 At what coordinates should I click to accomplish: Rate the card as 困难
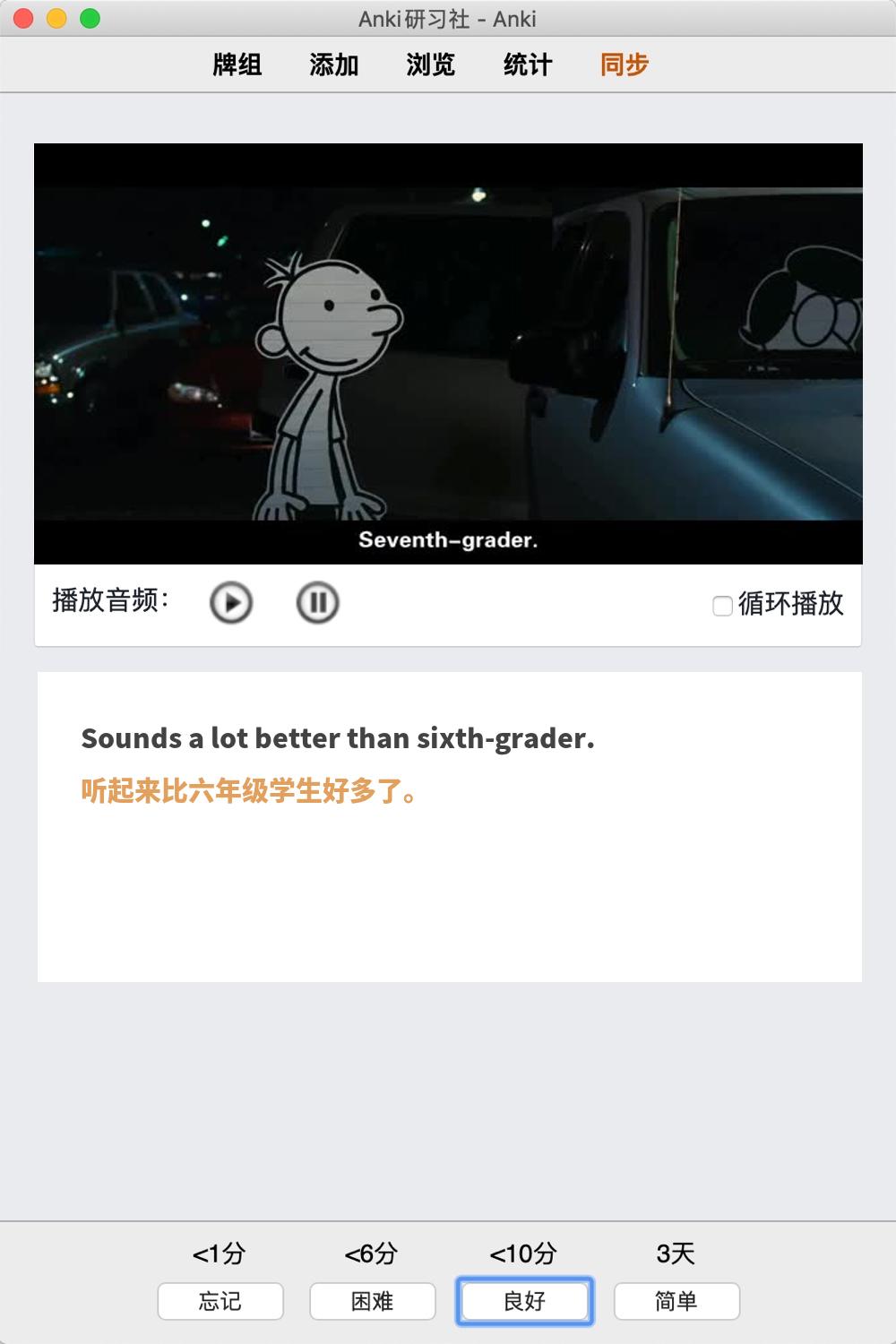(x=373, y=1301)
